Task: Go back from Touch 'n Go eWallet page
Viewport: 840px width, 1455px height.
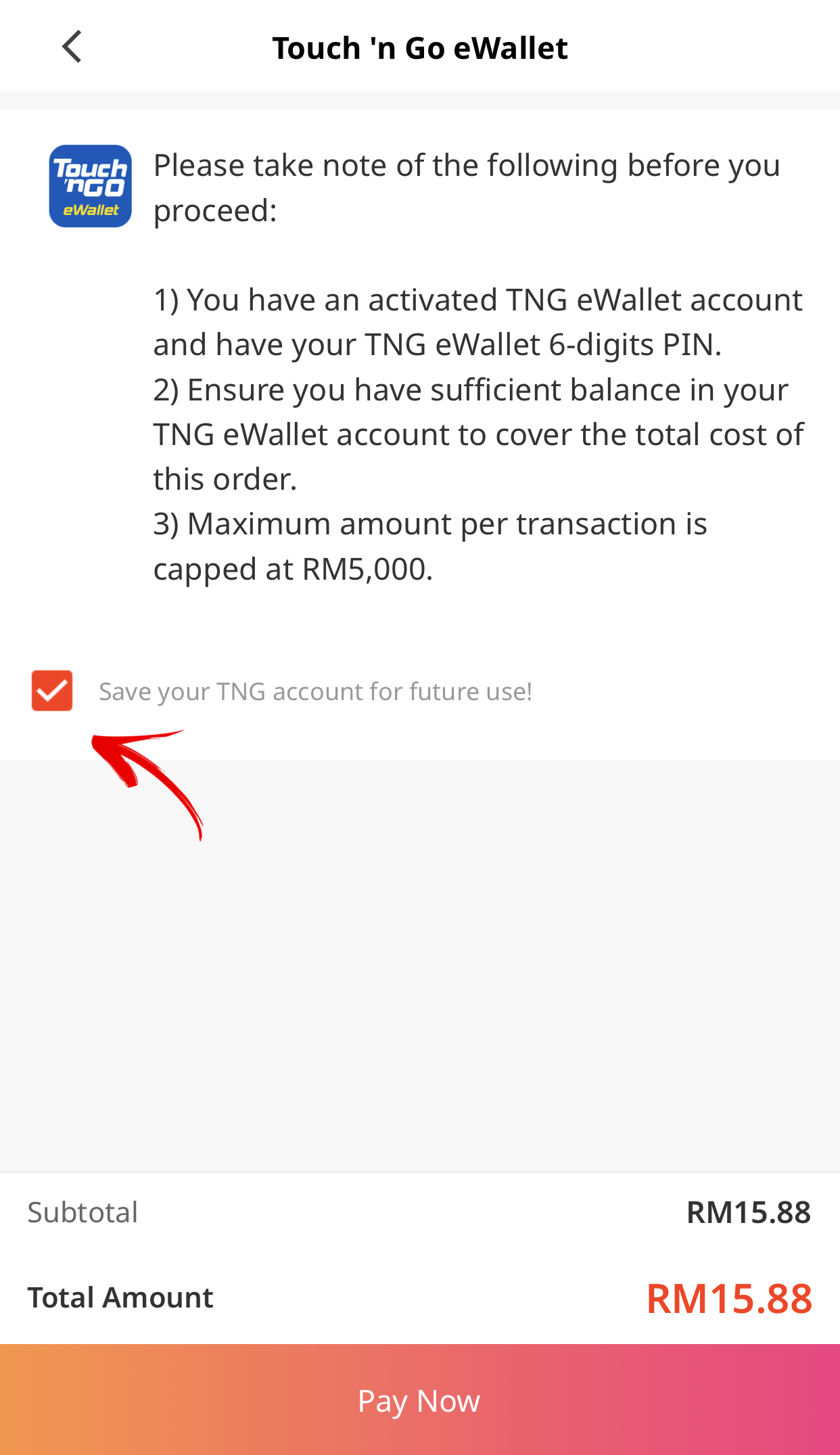Action: pyautogui.click(x=72, y=47)
